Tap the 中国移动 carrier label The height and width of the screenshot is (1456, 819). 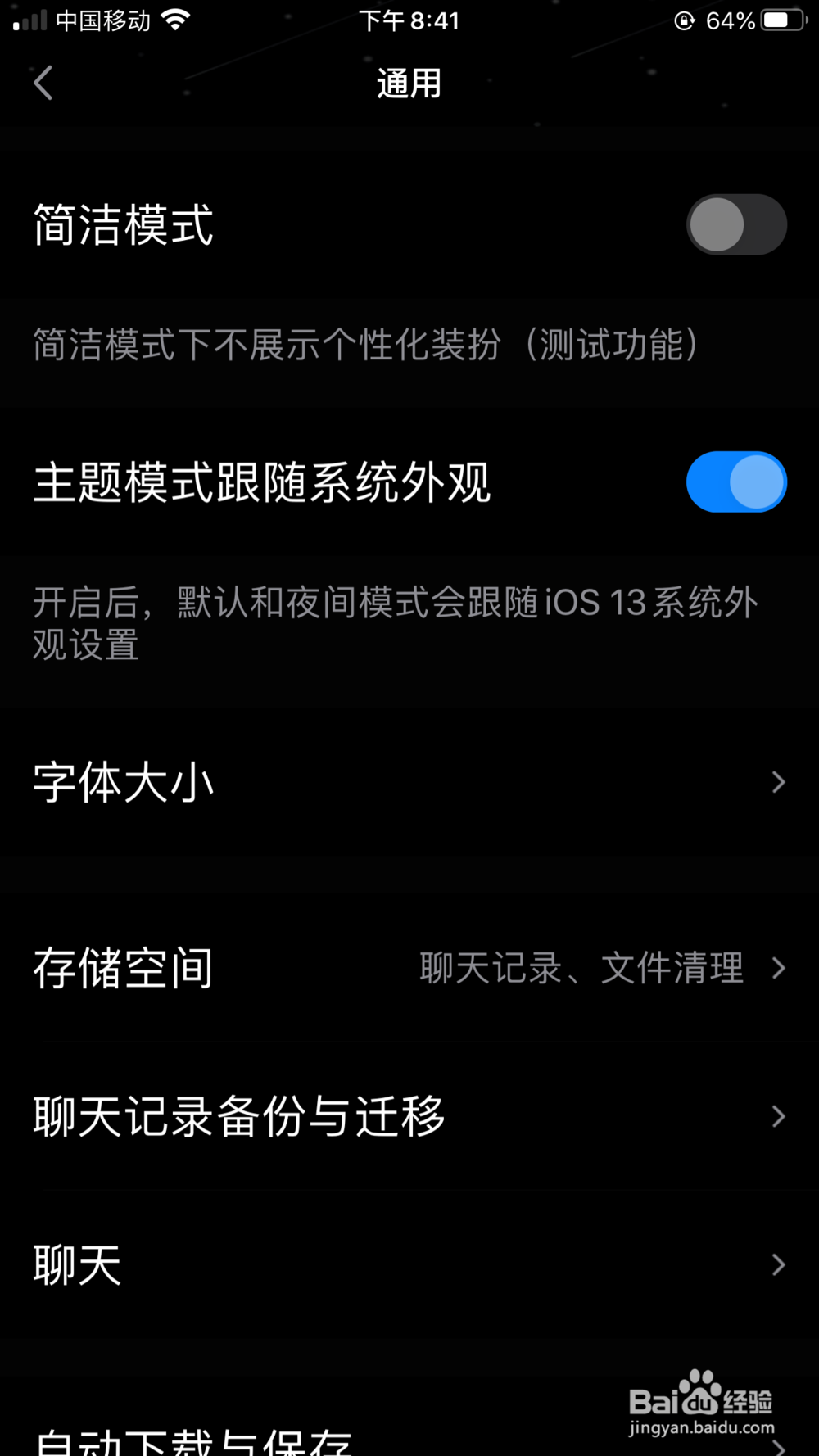102,20
